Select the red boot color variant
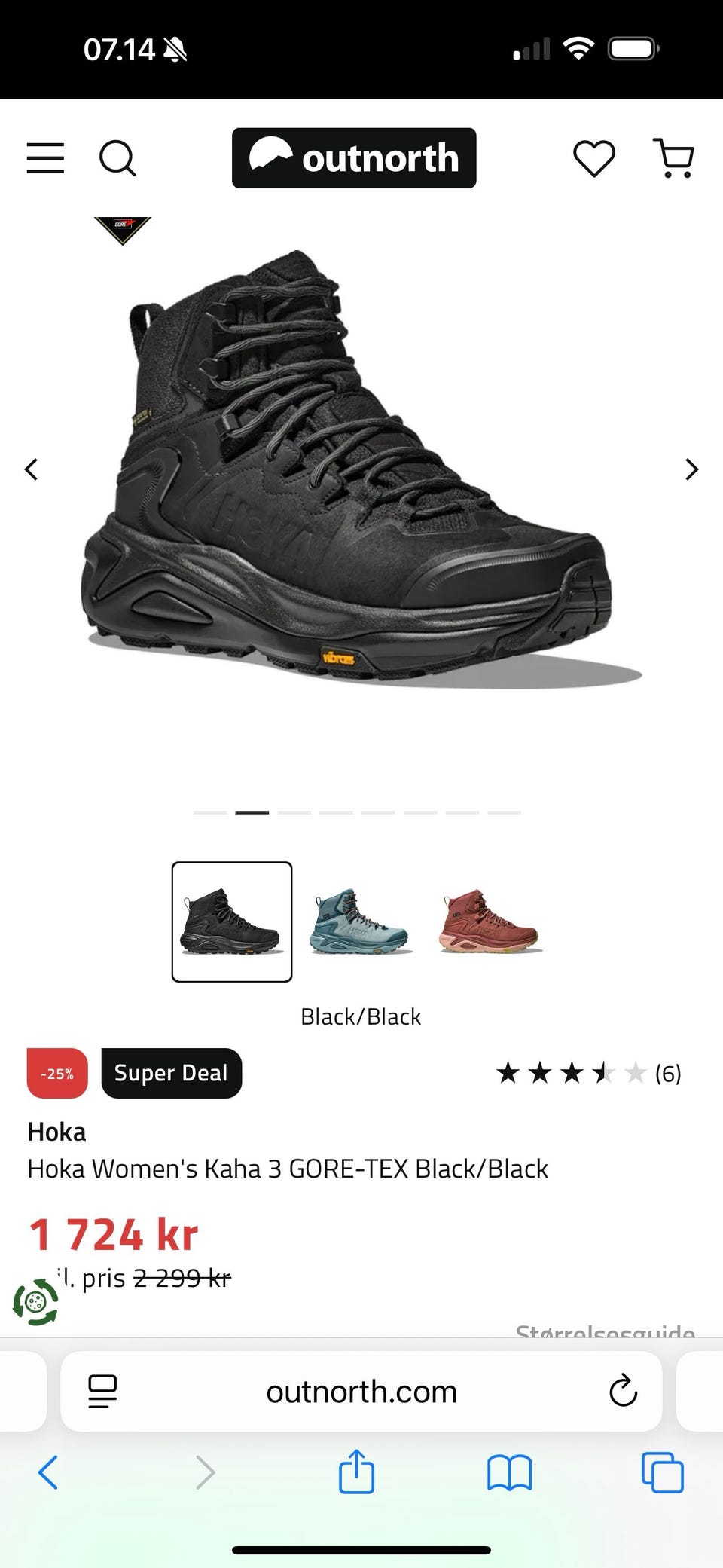723x1568 pixels. (490, 922)
